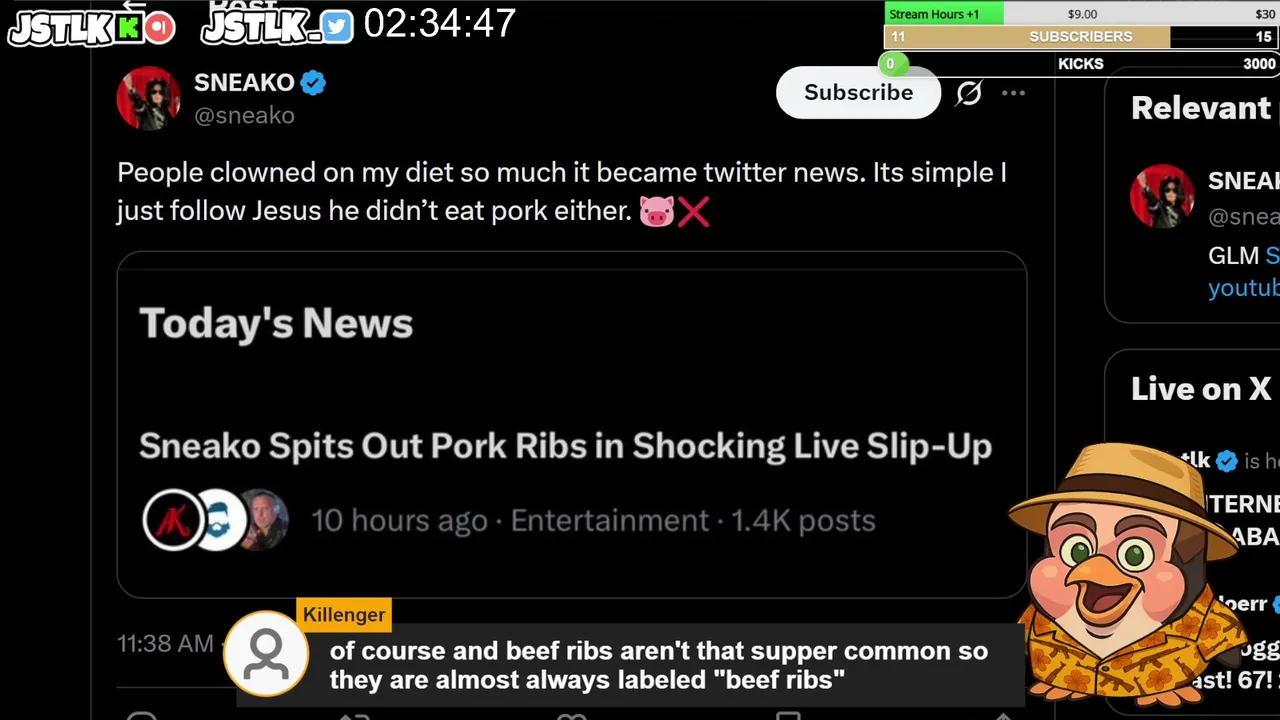This screenshot has width=1280, height=720.
Task: Open SNEAKO in the Relevant people panel
Action: click(x=1242, y=181)
